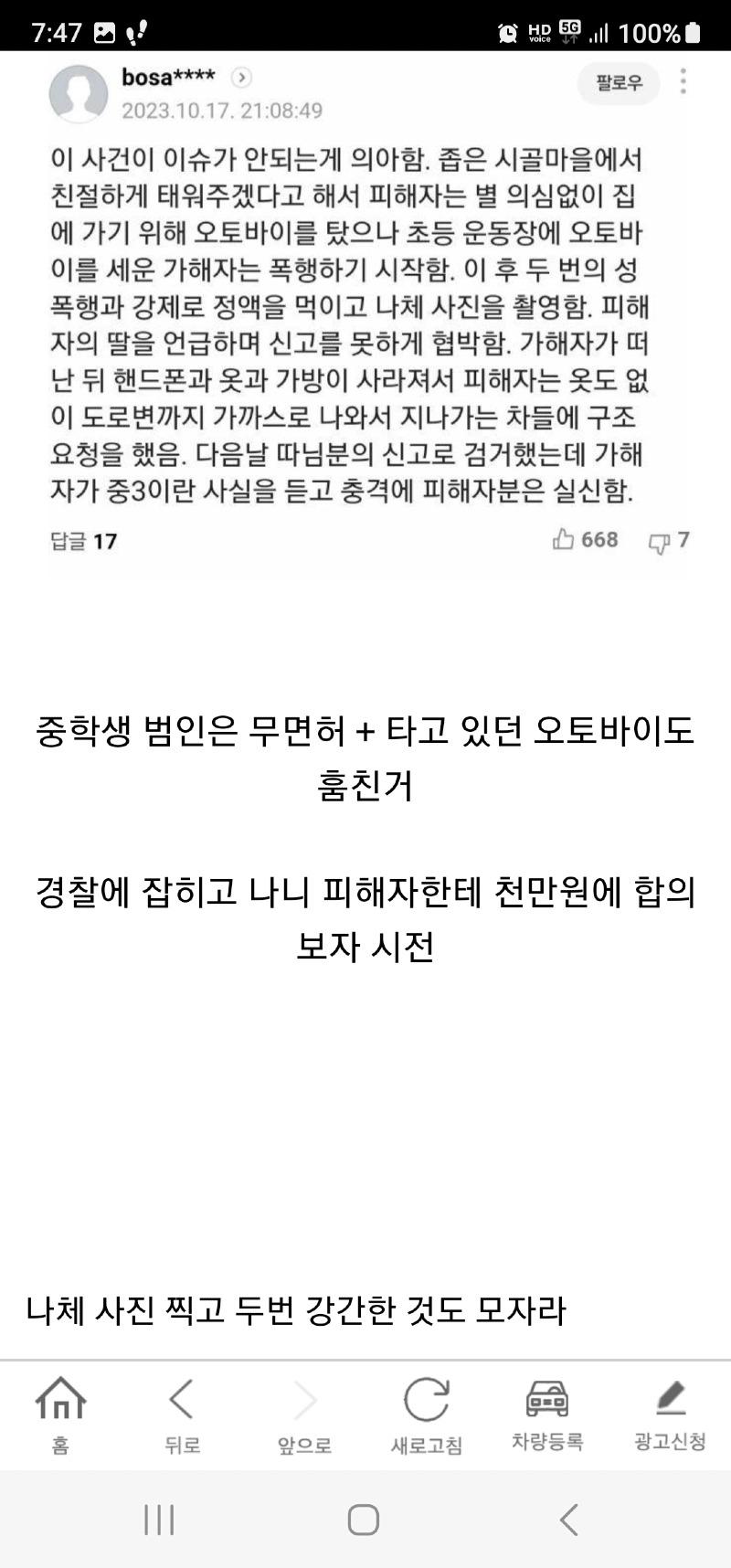Image resolution: width=731 pixels, height=1568 pixels.
Task: Open recent apps from the navigation bar
Action: 159,1520
